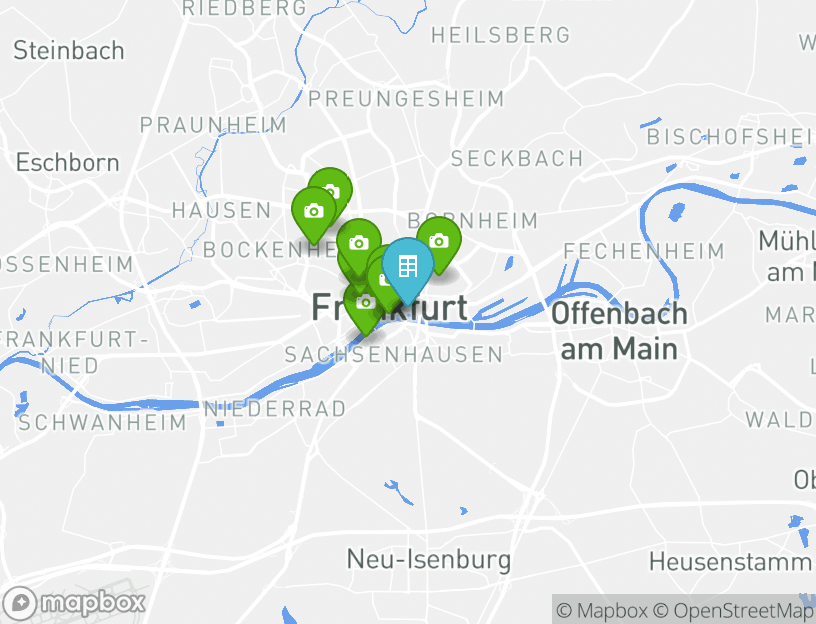Open the © OpenStreetMap attribution link

tap(735, 610)
